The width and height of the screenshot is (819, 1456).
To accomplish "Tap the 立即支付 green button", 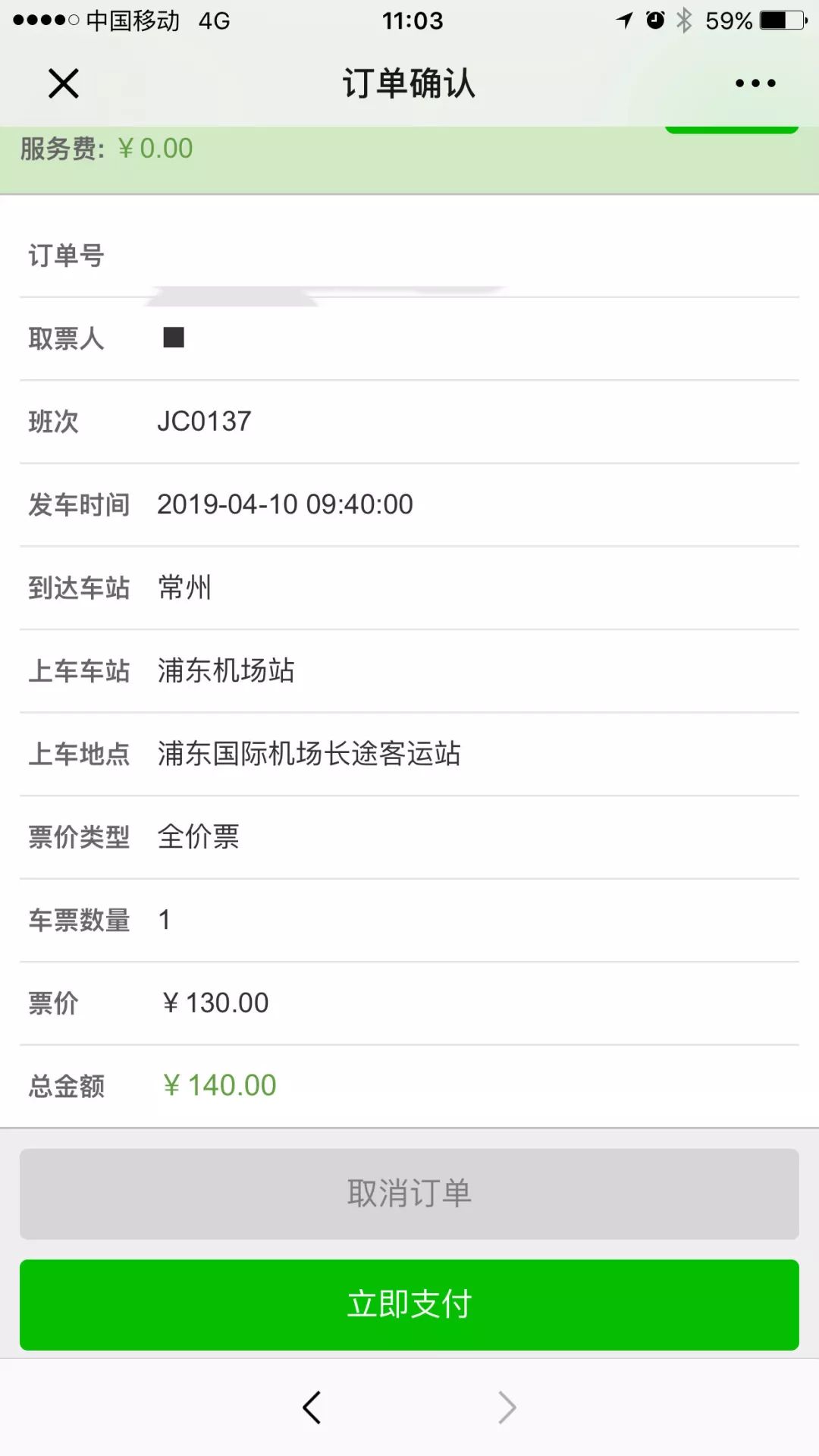I will pyautogui.click(x=409, y=1304).
